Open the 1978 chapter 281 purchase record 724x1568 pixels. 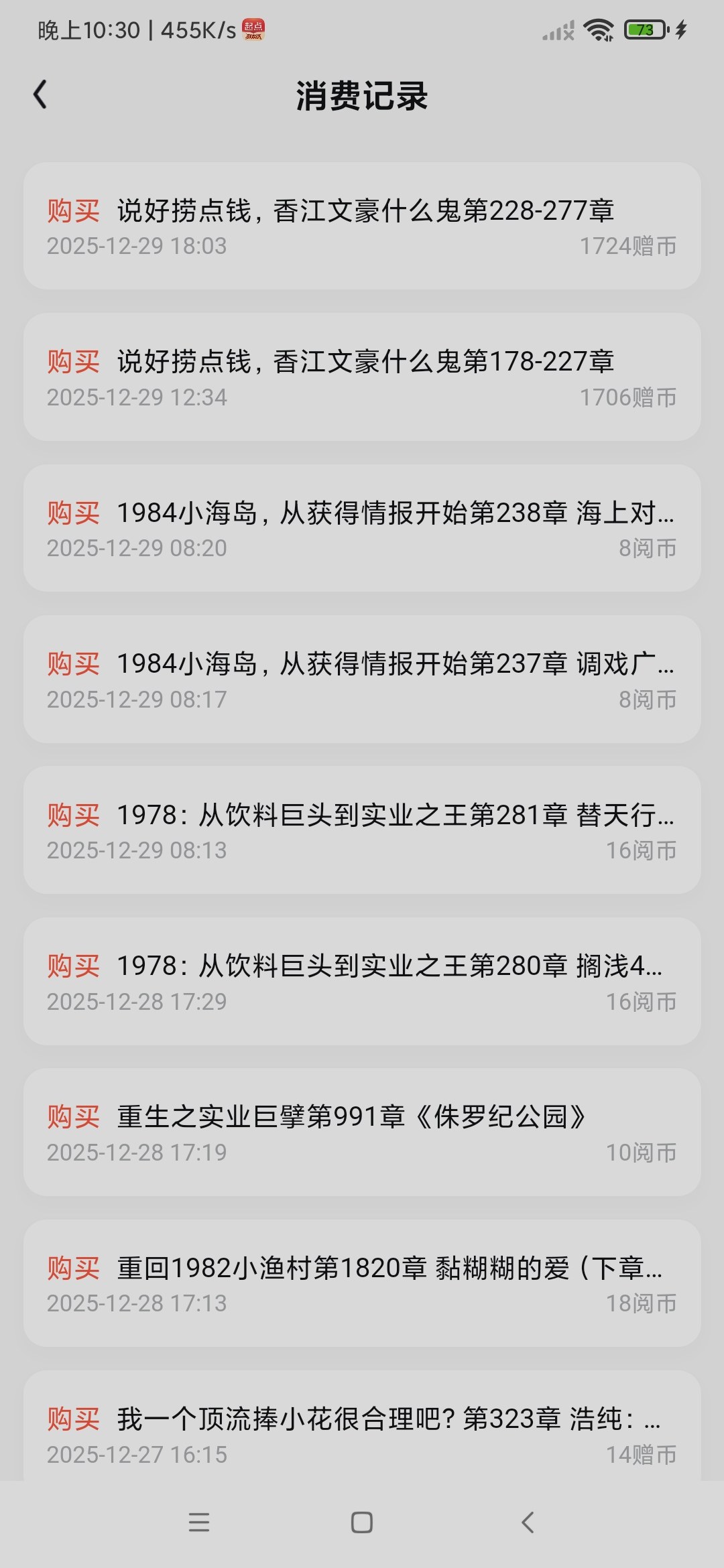[362, 830]
